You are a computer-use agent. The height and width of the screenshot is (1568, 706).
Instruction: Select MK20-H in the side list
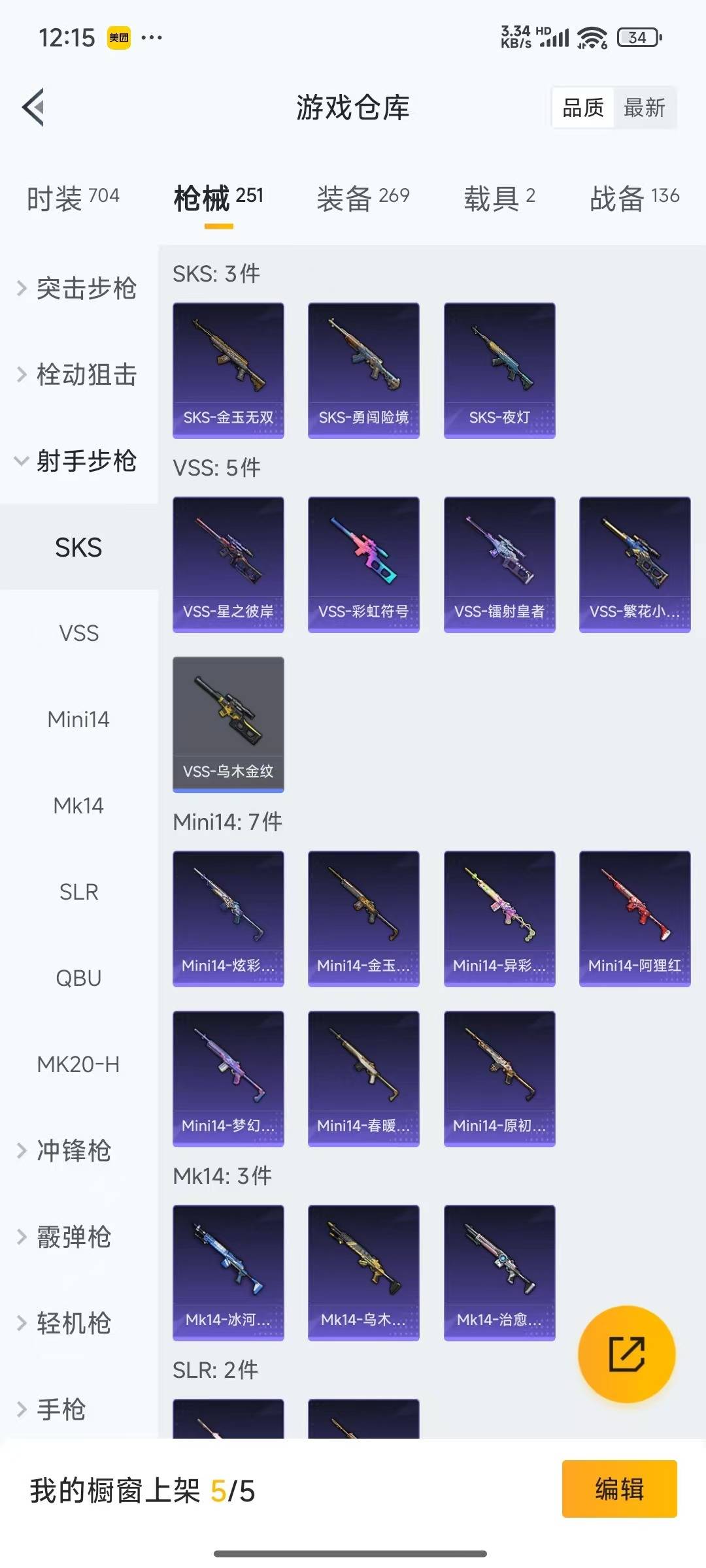(x=78, y=1064)
